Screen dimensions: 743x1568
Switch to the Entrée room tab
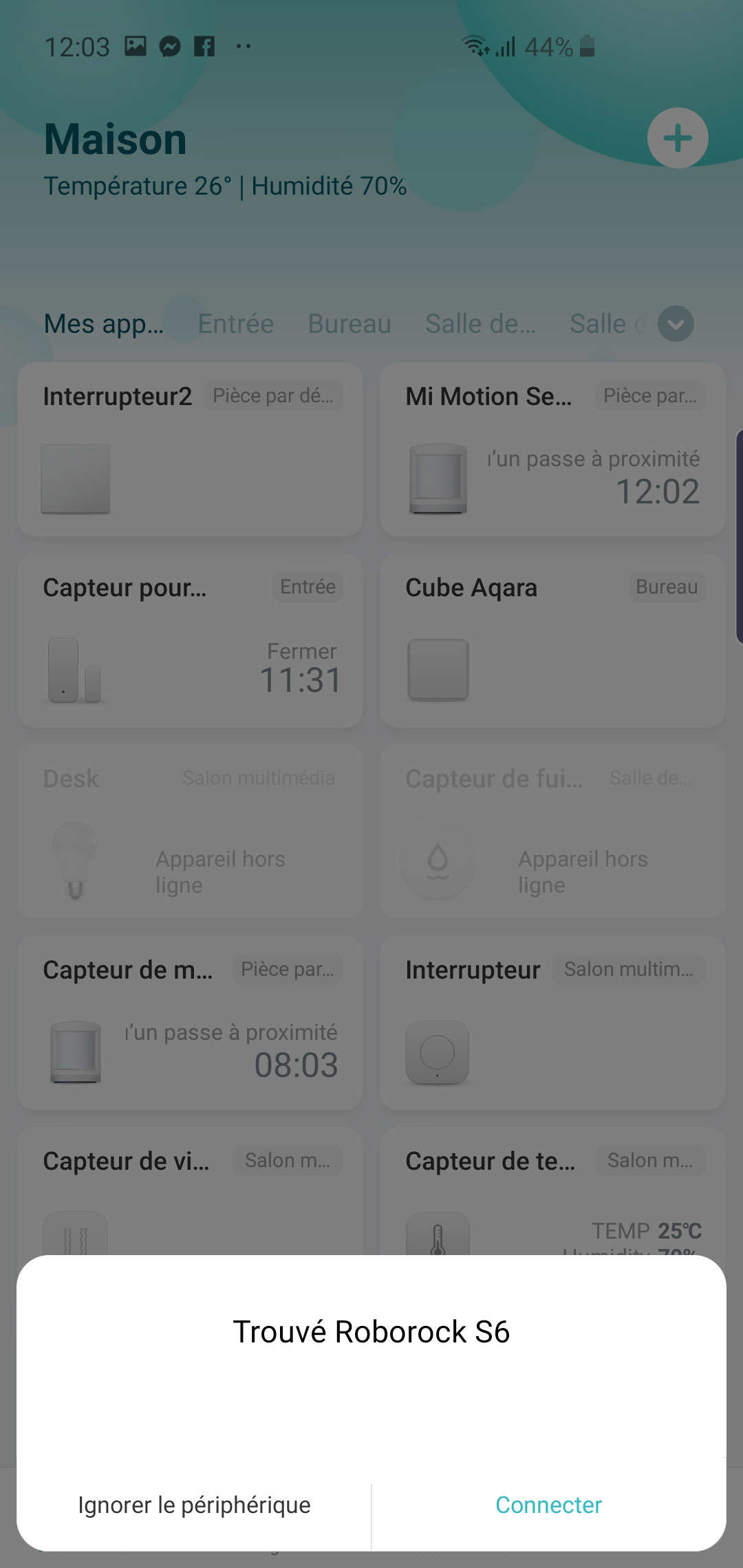236,324
